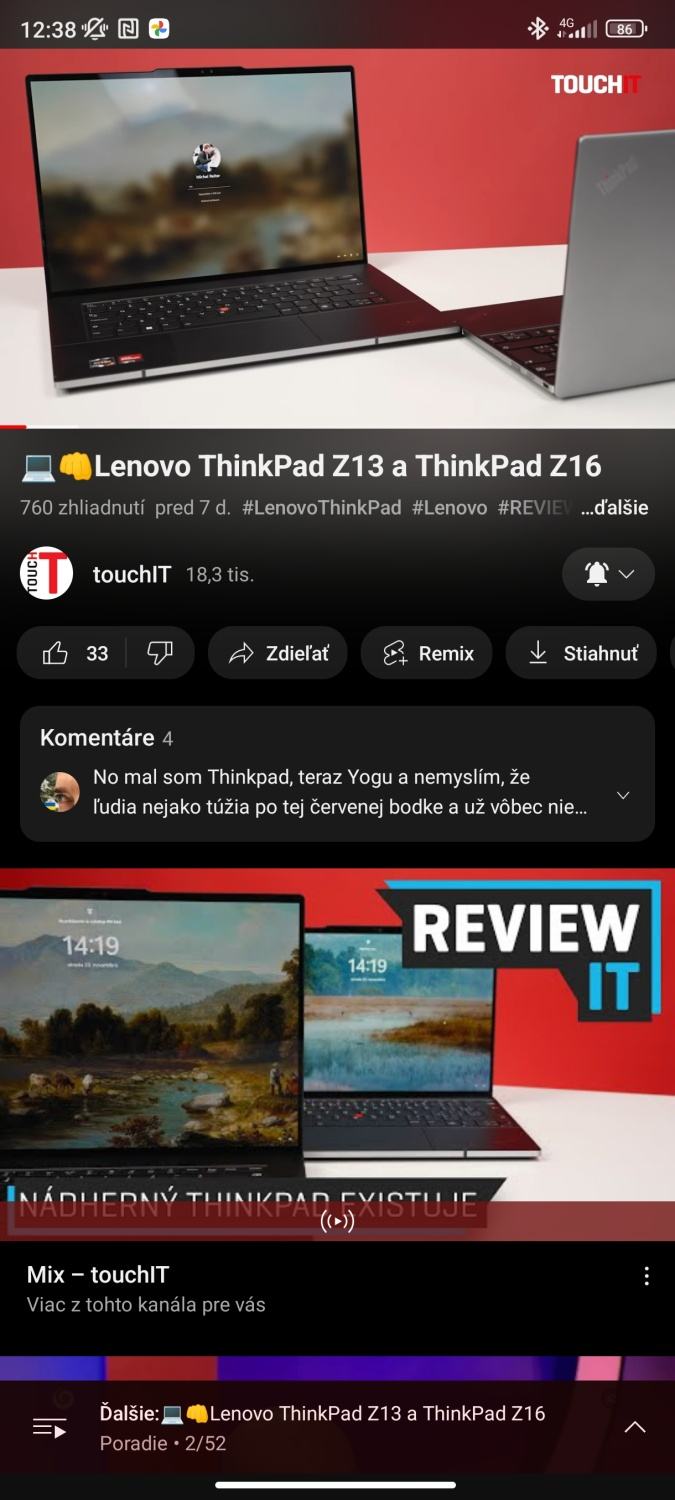The width and height of the screenshot is (675, 1500).
Task: Expand the video description via ...ďalšie
Action: [x=614, y=508]
